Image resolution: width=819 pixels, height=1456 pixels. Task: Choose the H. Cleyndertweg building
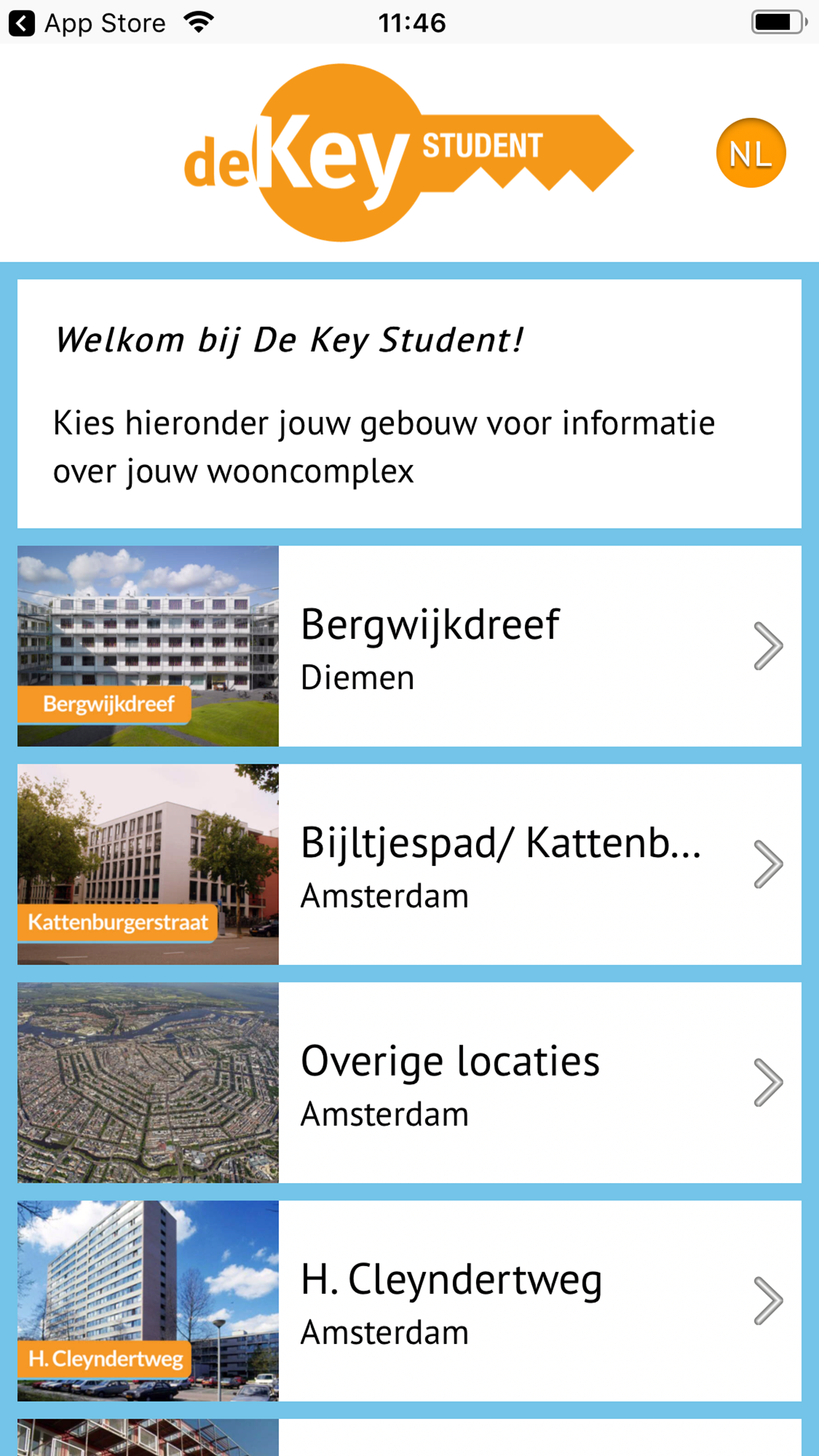pyautogui.click(x=409, y=1300)
